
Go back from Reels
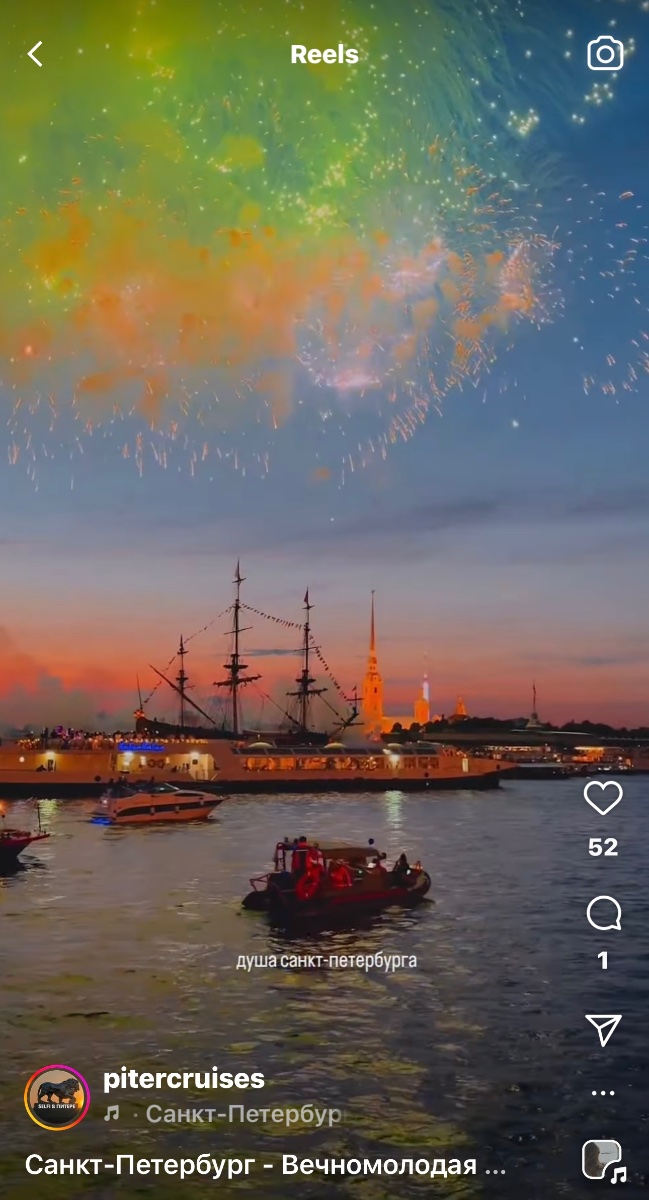pyautogui.click(x=35, y=54)
